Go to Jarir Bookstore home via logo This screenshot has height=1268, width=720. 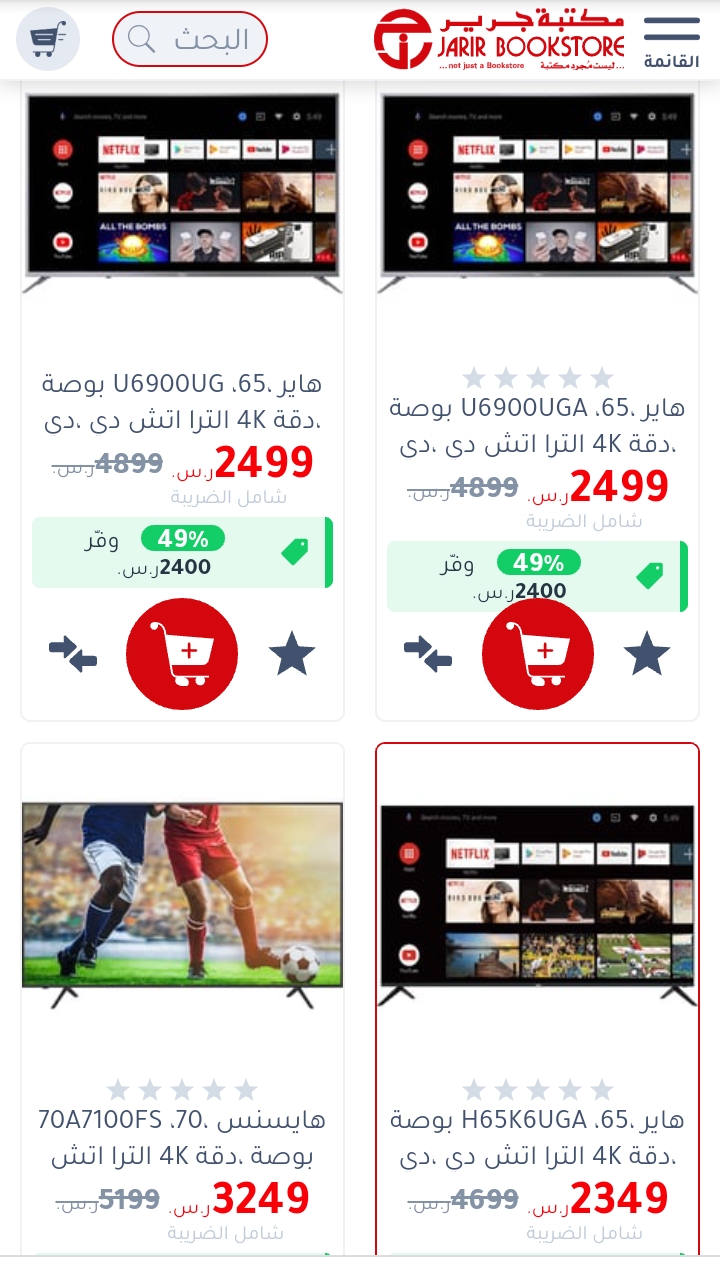click(x=499, y=40)
